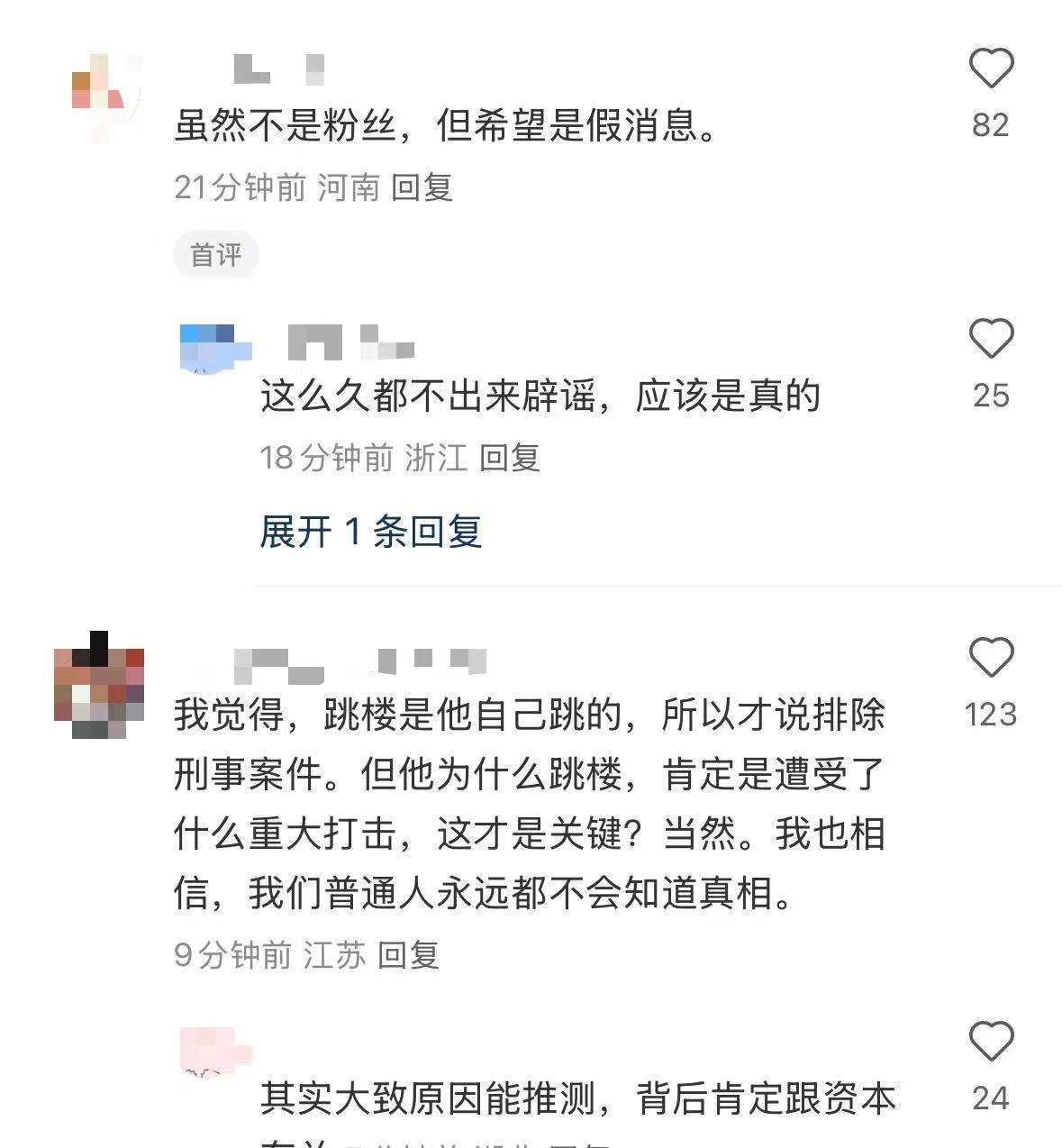Viewport: 1062px width, 1148px height.
Task: Like the Zhejiang reply with 25 likes
Action: point(991,339)
